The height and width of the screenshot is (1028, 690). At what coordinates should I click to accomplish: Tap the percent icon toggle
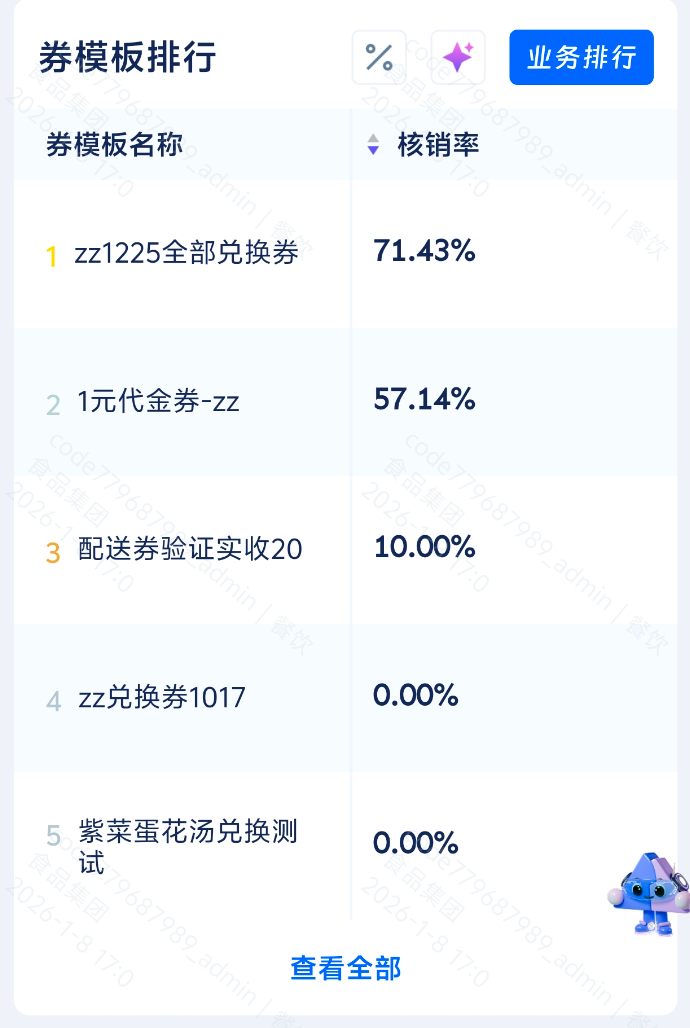(379, 57)
